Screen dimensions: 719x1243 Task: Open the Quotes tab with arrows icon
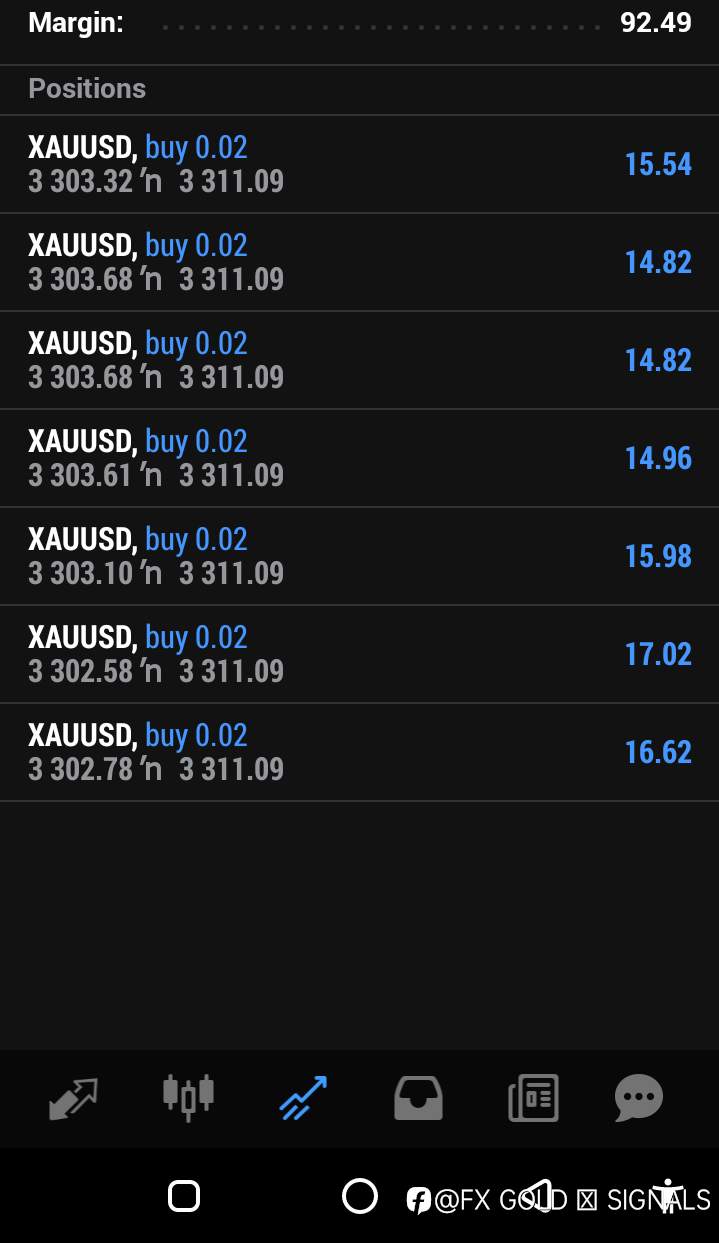(74, 1098)
